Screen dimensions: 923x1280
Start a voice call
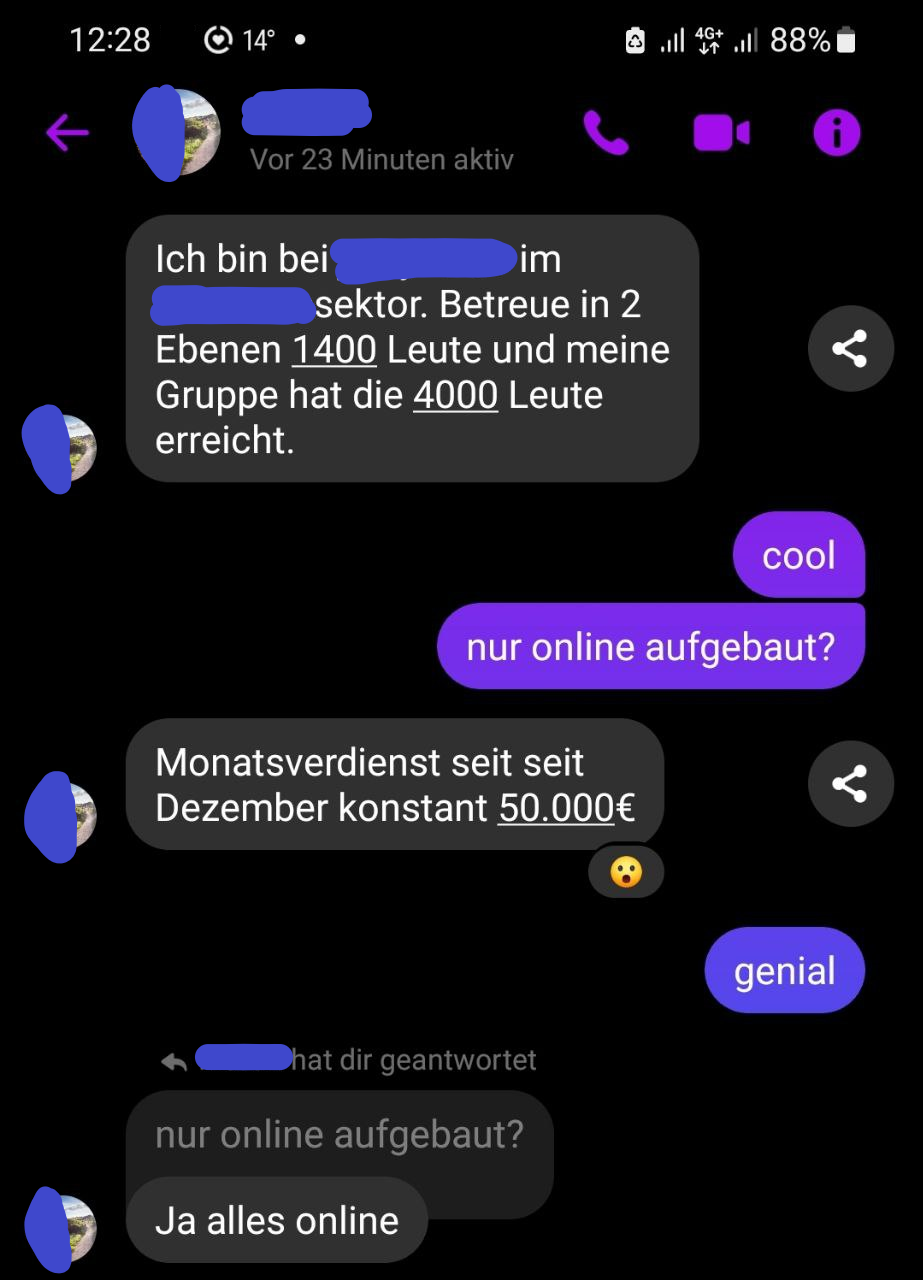(605, 133)
